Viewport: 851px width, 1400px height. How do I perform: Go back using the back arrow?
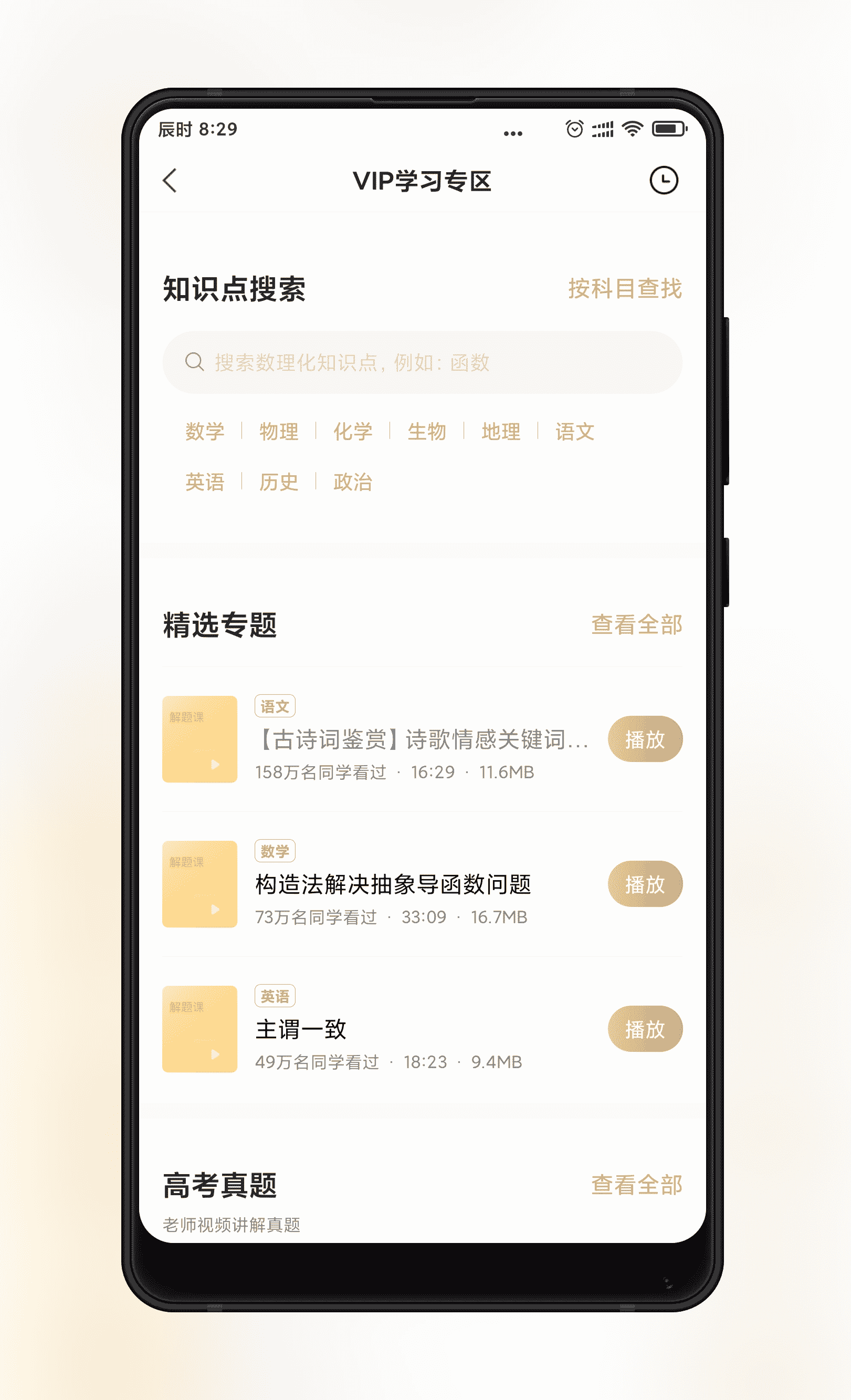170,181
